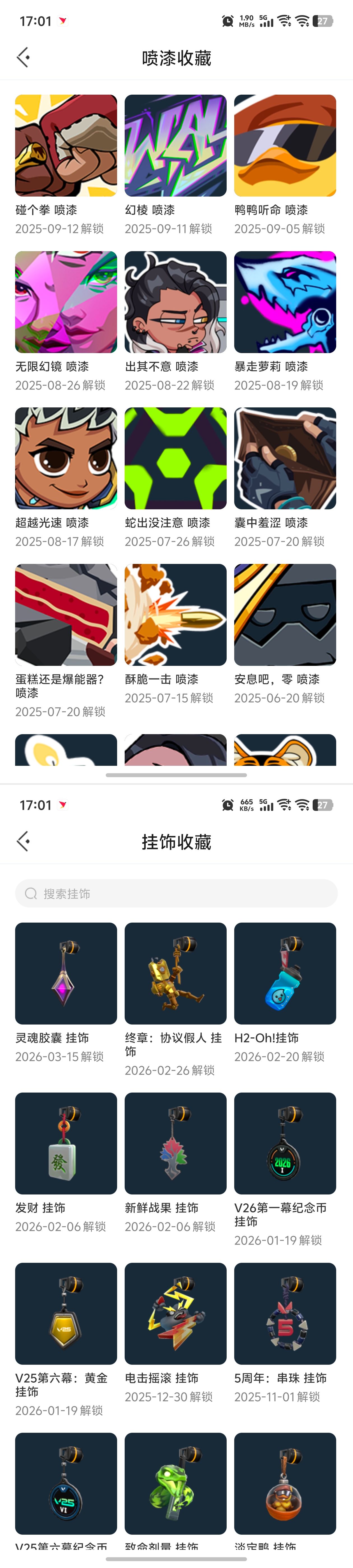Select the 鸭鸭听命 spray
The height and width of the screenshot is (1568, 353).
285,146
